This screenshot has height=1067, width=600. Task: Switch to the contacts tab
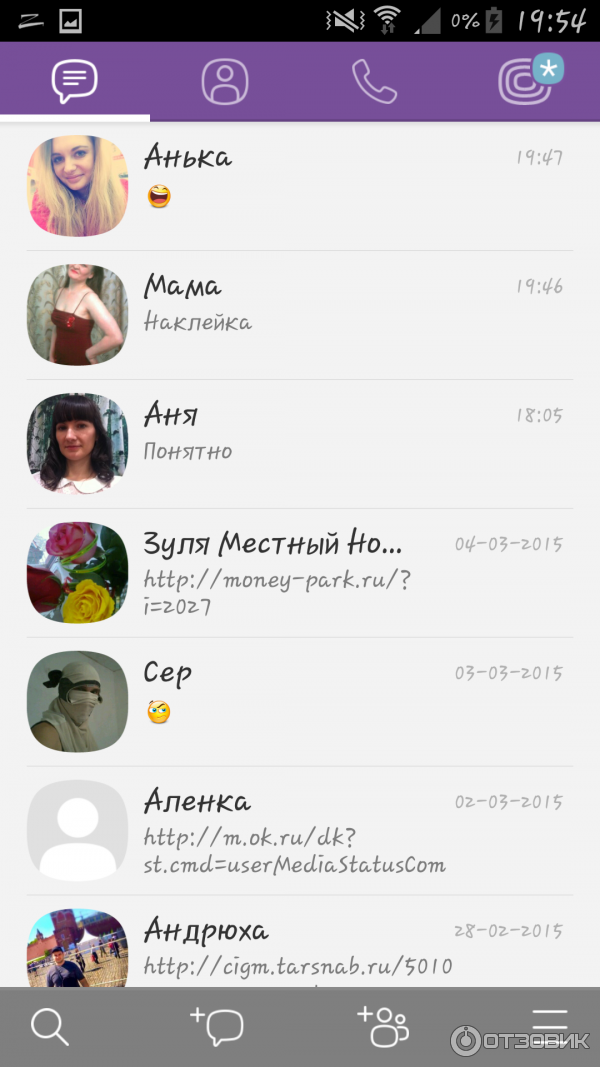pyautogui.click(x=225, y=81)
